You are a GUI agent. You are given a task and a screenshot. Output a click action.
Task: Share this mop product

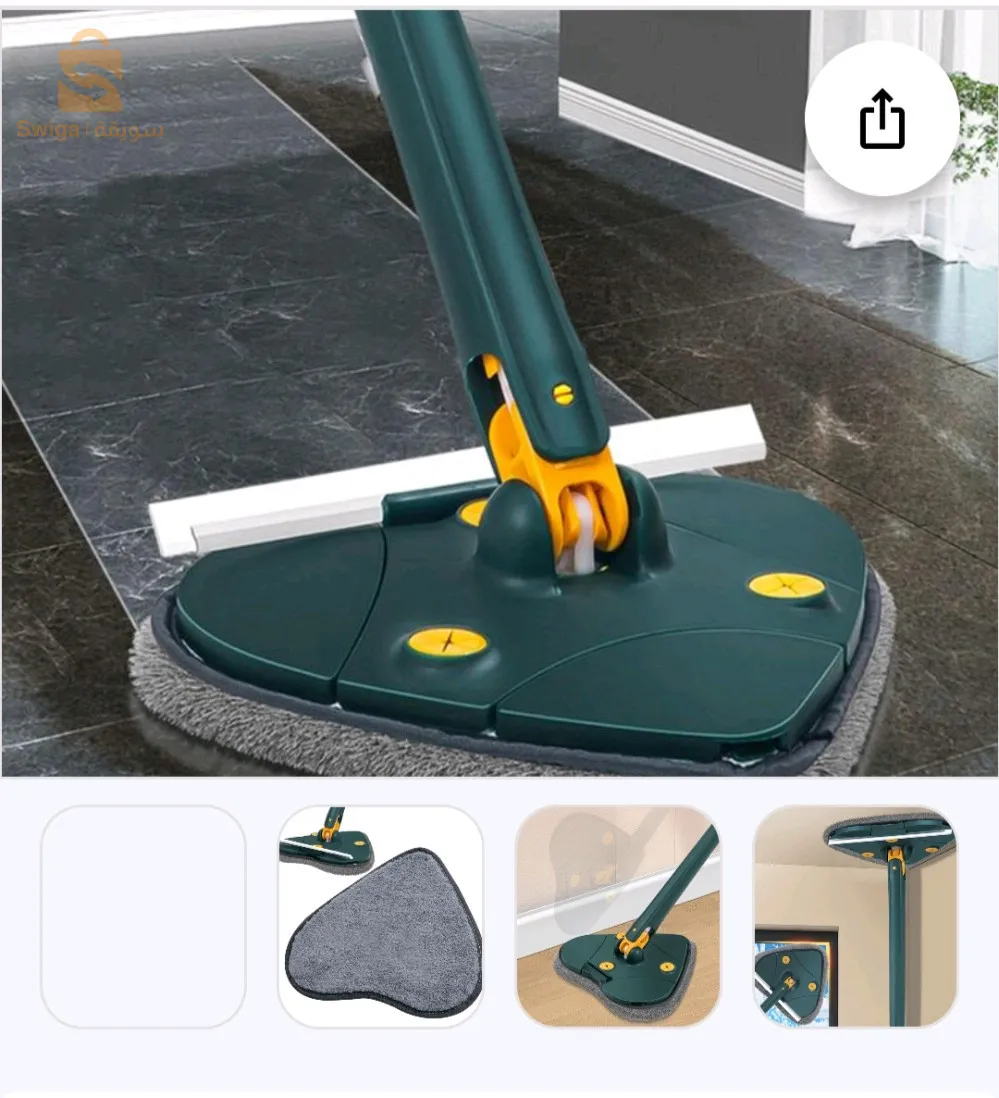click(881, 119)
